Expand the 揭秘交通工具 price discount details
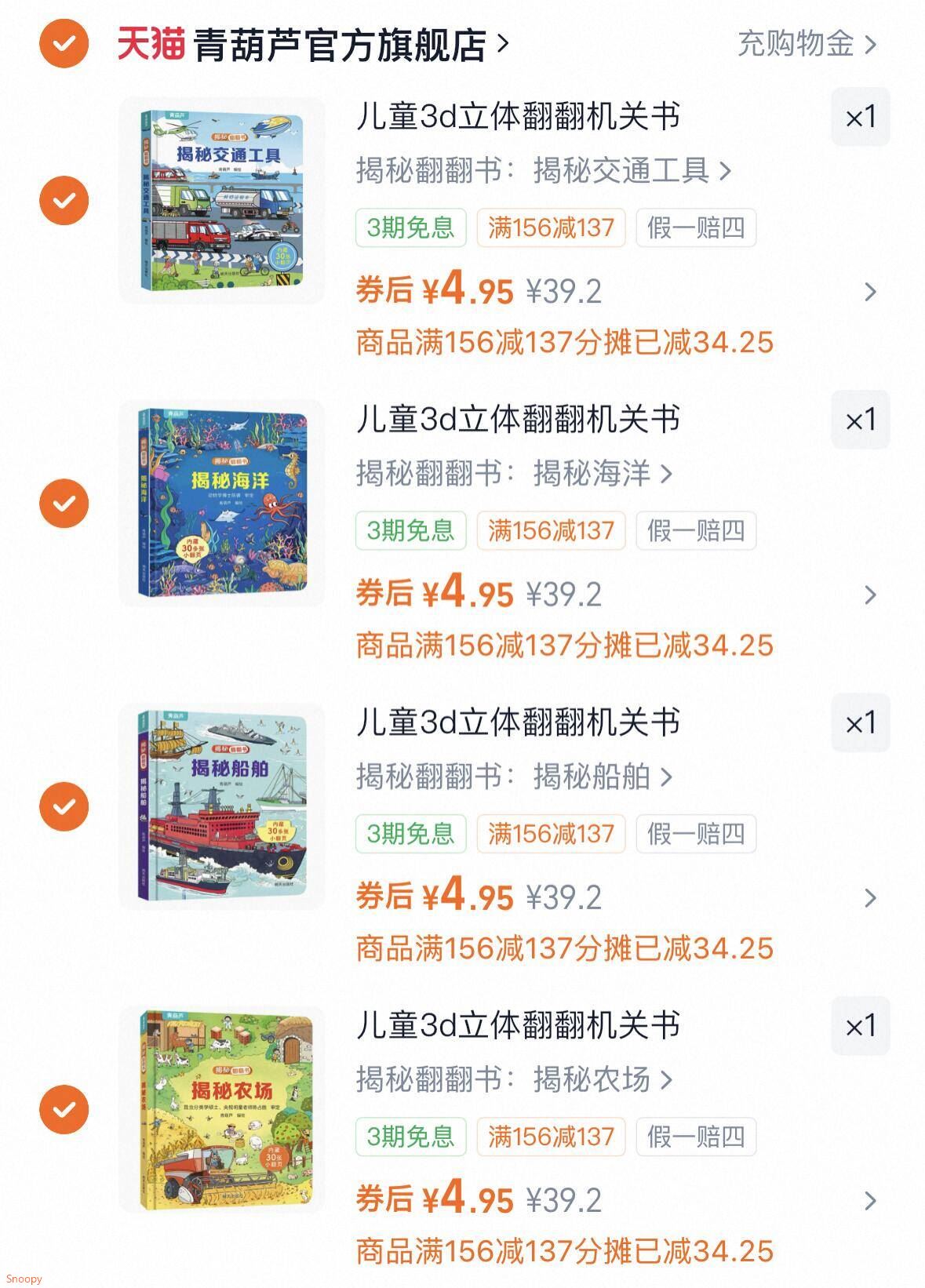Screen dimensions: 925x1288 (869, 293)
